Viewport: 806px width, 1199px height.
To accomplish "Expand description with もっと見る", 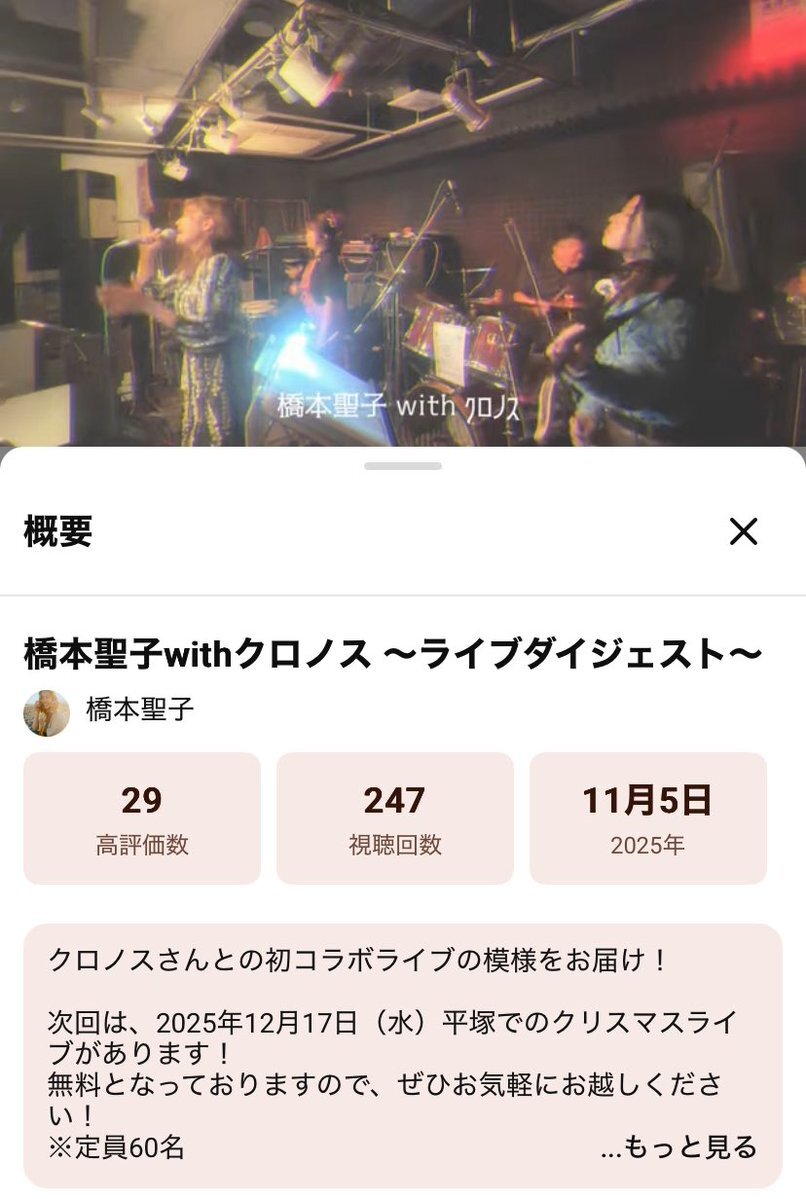I will (679, 1147).
